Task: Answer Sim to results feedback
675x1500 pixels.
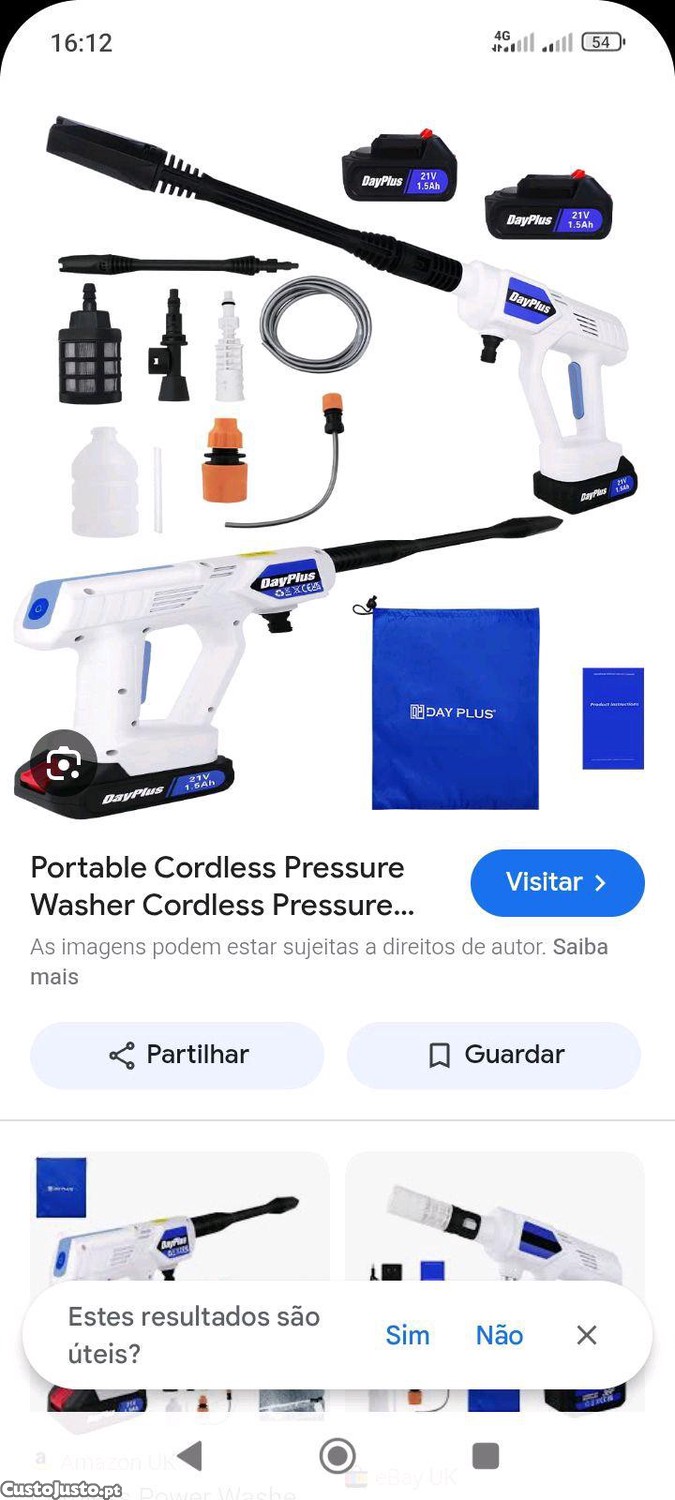Action: coord(408,1335)
